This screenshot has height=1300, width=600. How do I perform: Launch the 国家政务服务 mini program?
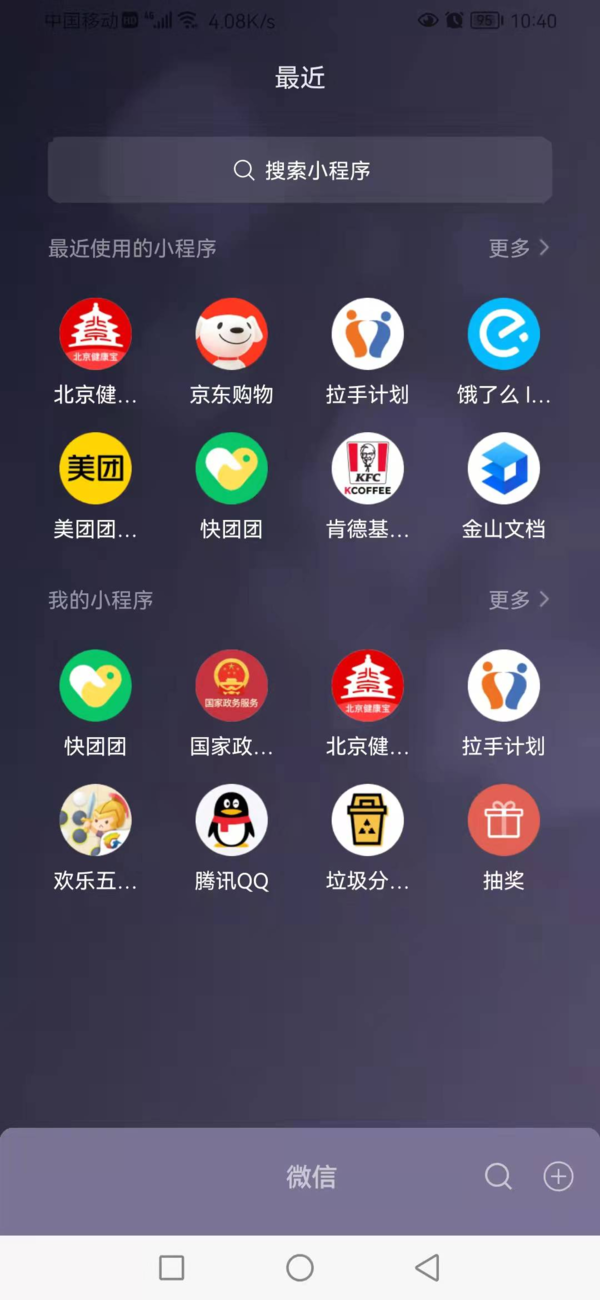(231, 686)
